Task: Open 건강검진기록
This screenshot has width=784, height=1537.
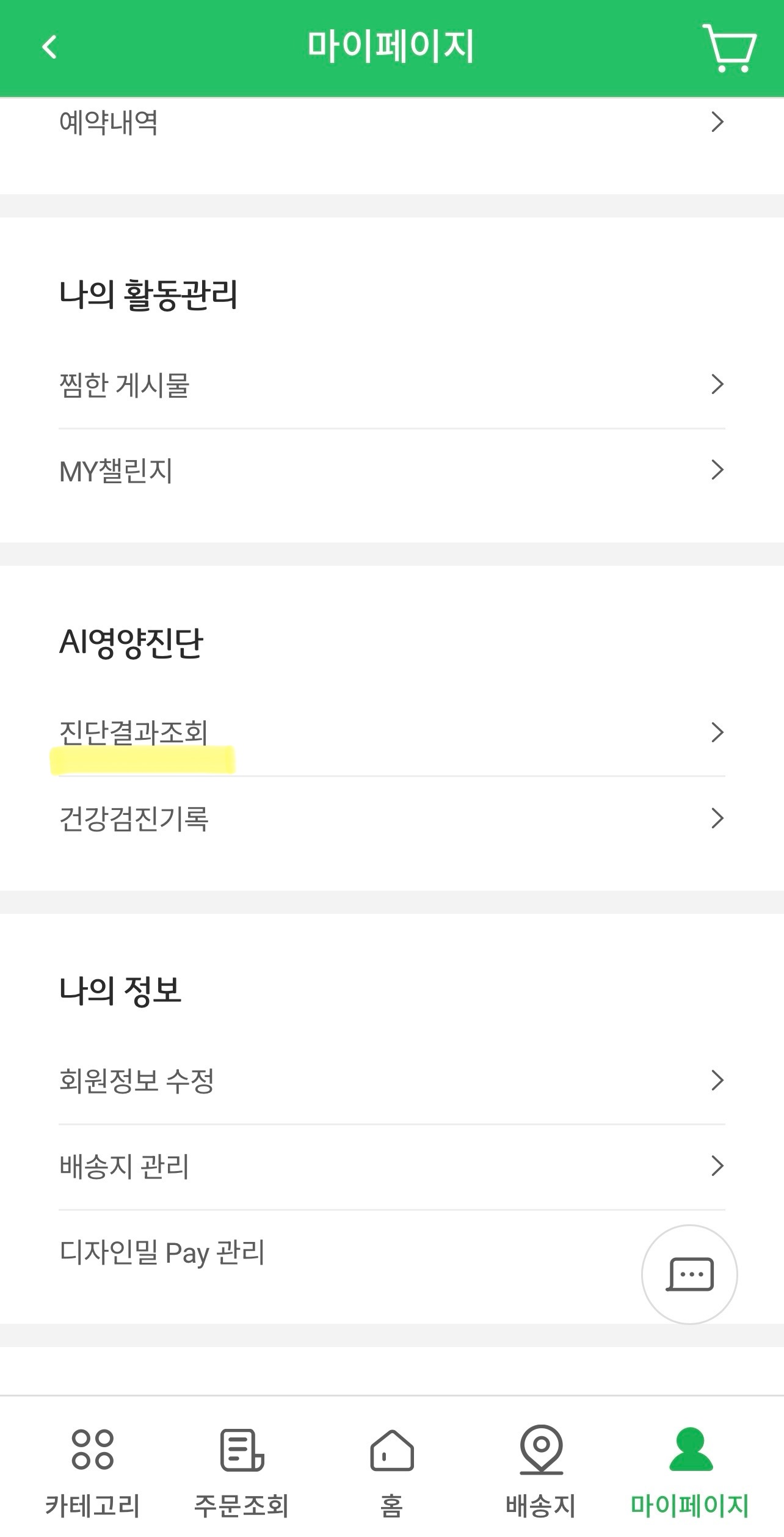Action: coord(392,819)
